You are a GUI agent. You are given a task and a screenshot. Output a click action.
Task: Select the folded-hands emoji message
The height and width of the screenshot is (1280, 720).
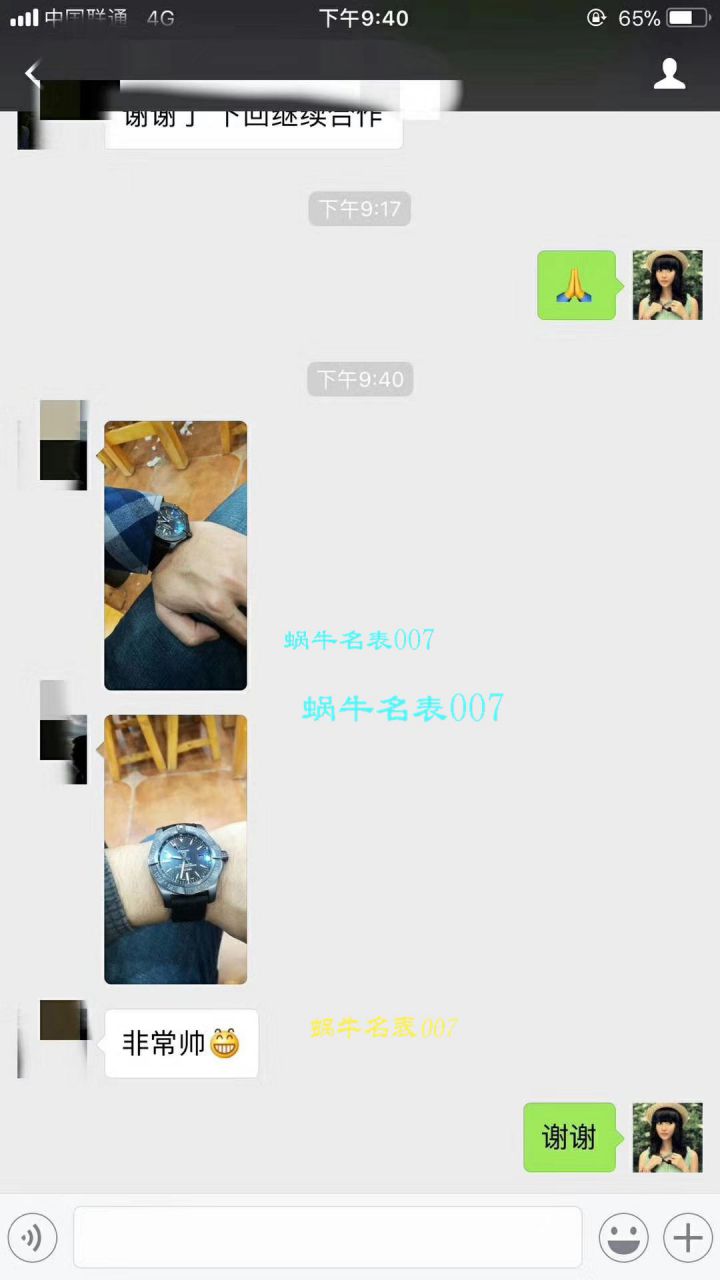[x=577, y=285]
